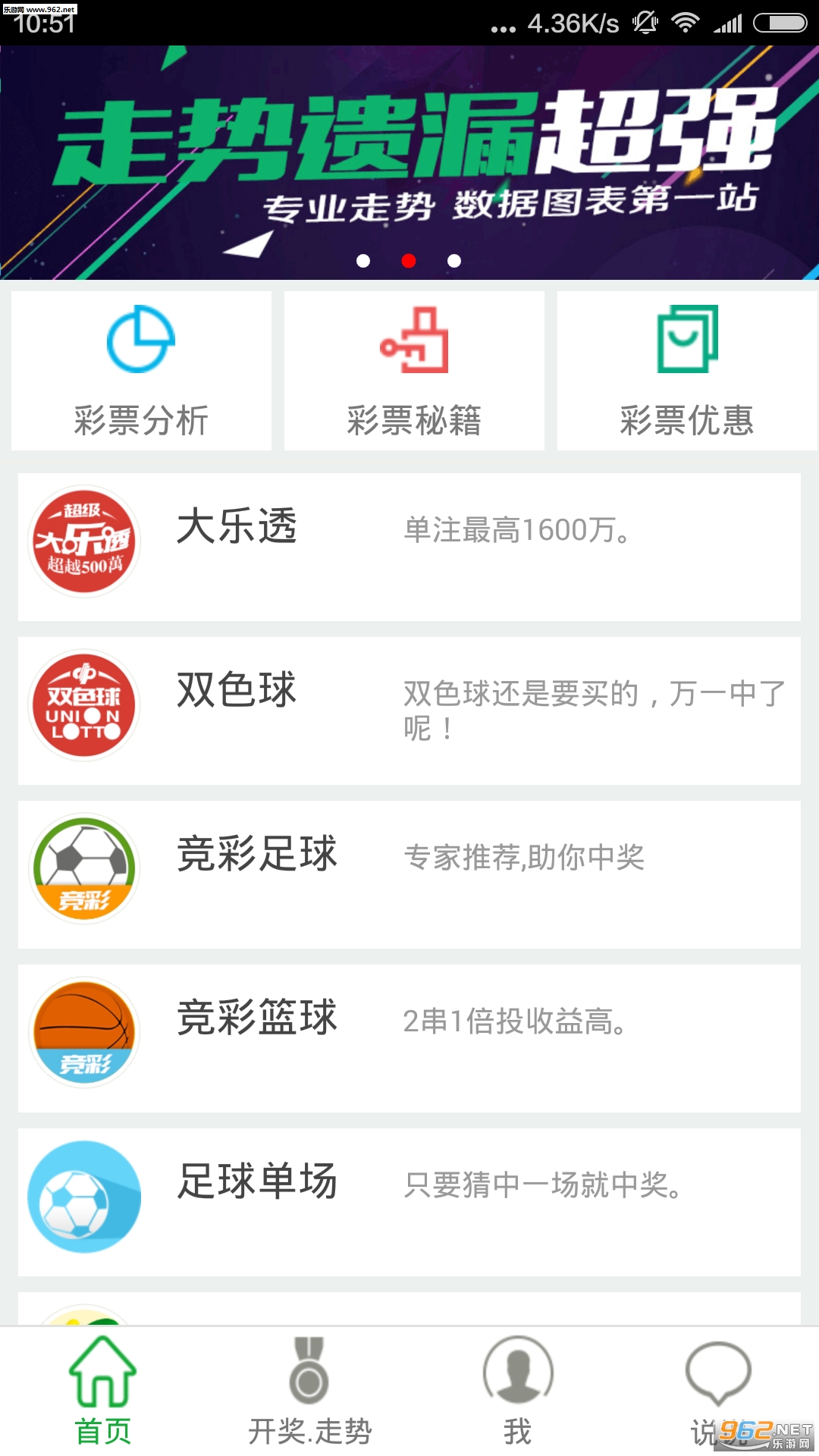Tap the red key icon for 彩票秘籍
The height and width of the screenshot is (1456, 819).
pos(416,340)
